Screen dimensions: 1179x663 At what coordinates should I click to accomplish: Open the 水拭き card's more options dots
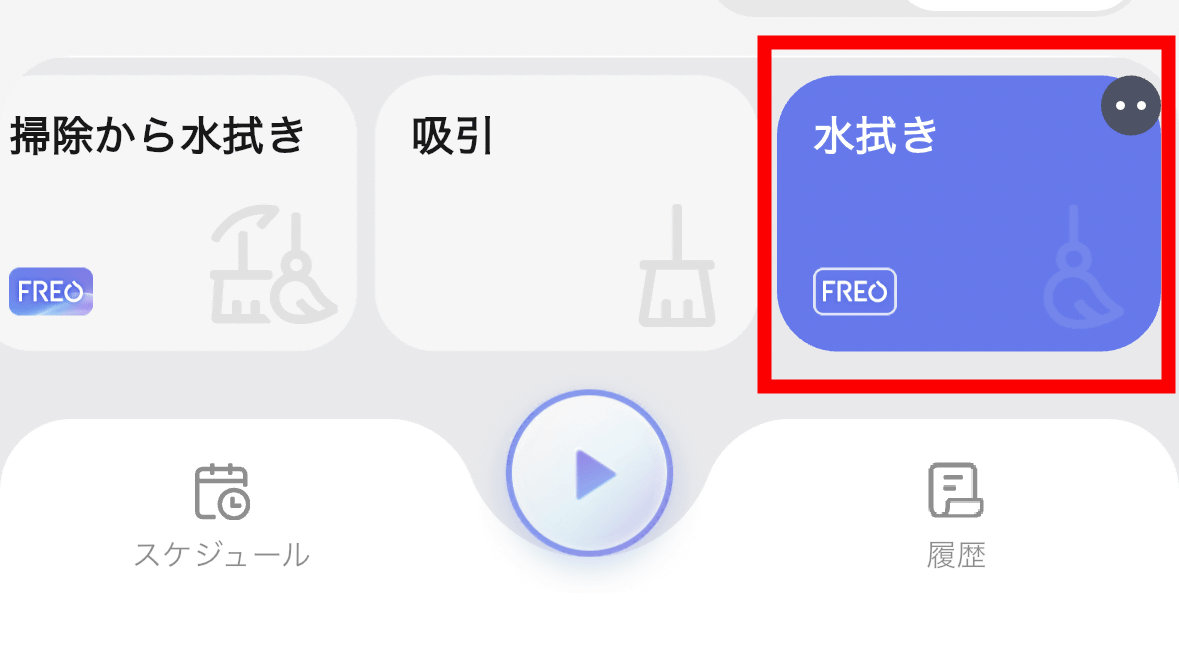click(1130, 105)
